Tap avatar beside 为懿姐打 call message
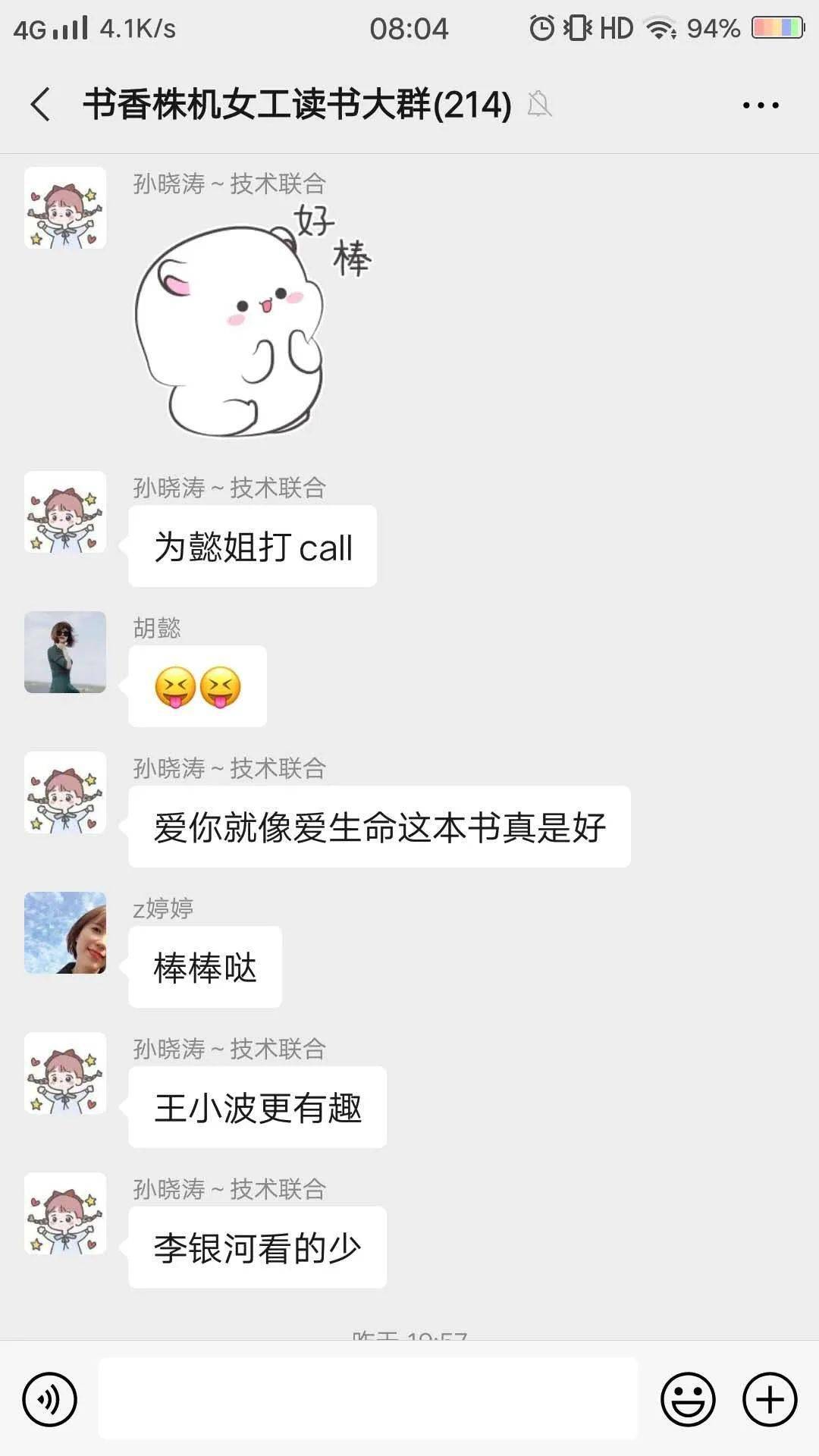The image size is (819, 1456). (65, 512)
